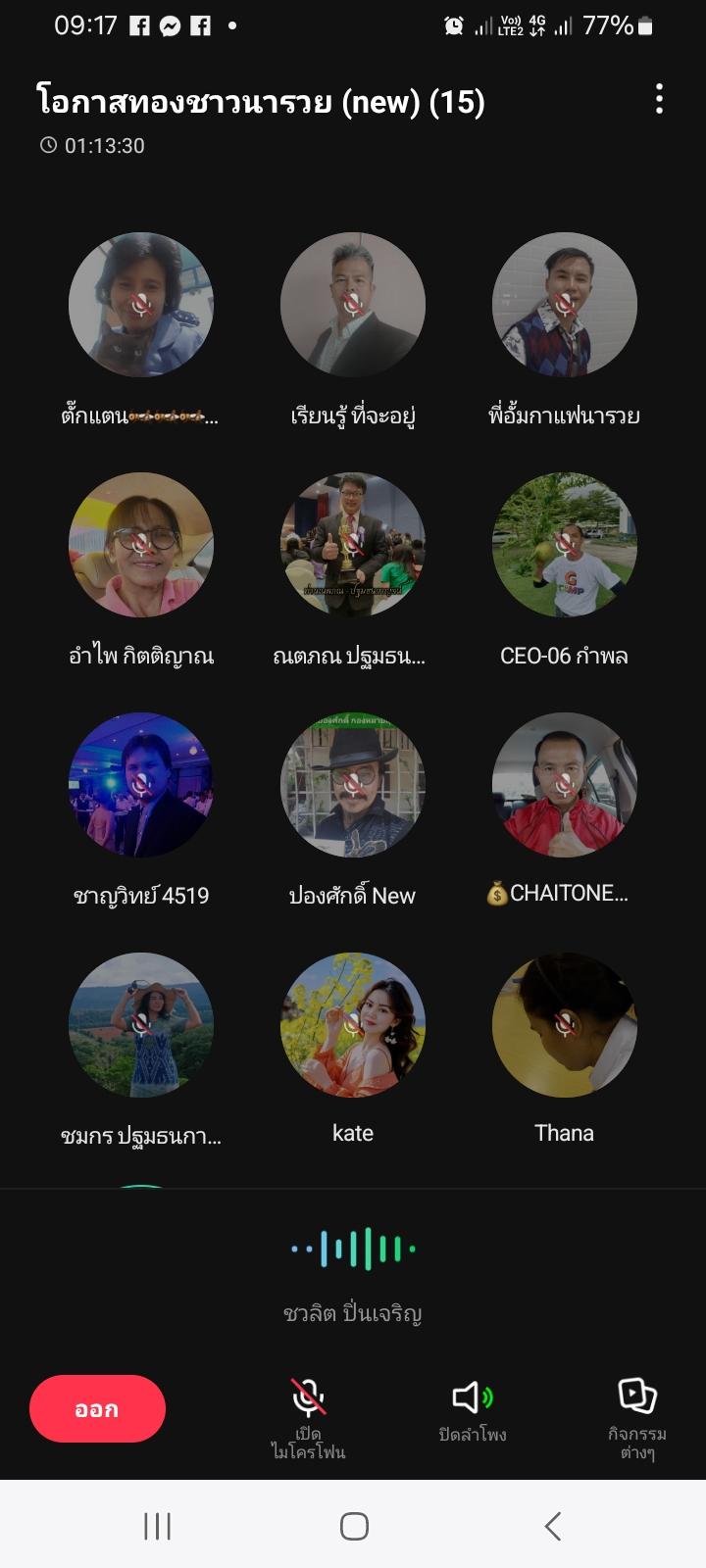Select participant Thana
The height and width of the screenshot is (1568, 706).
coord(565,1025)
